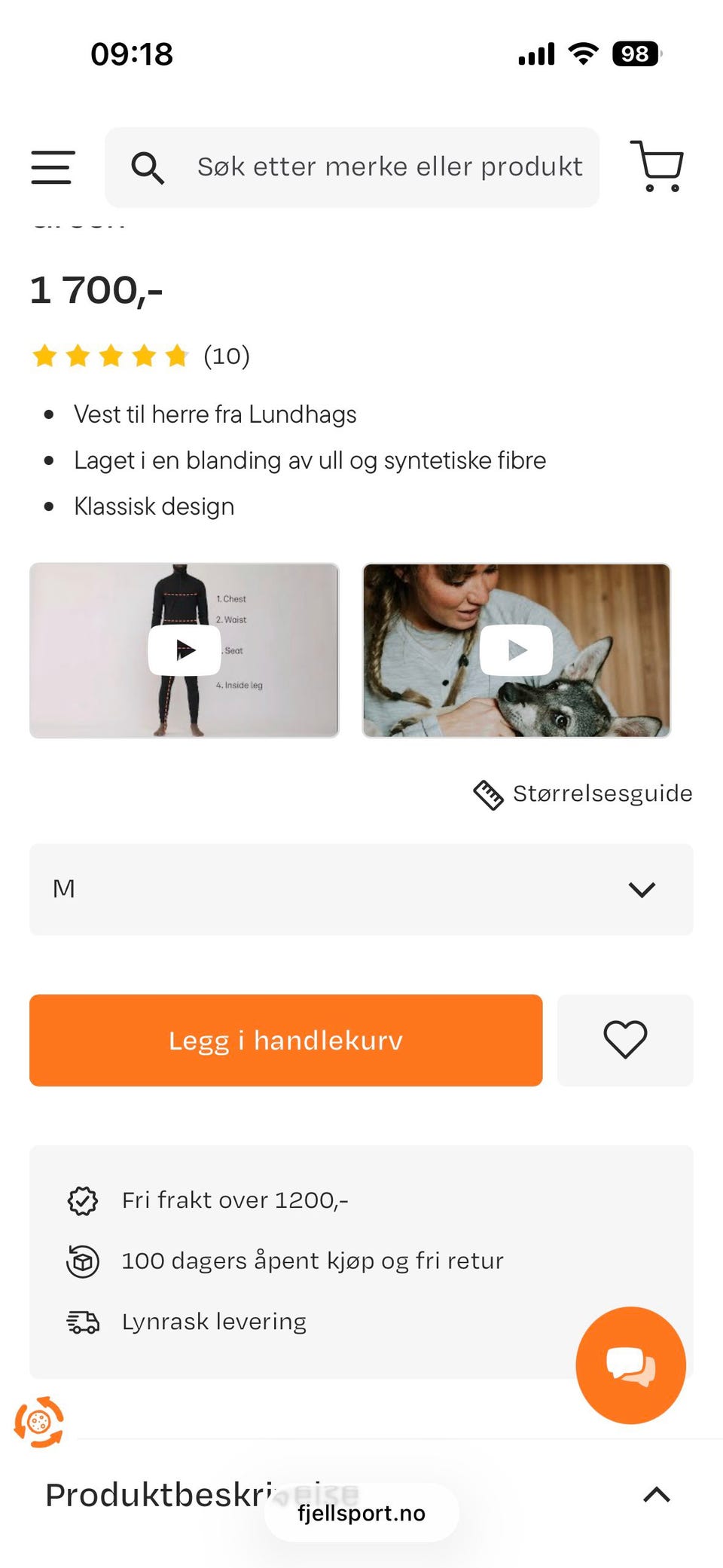Viewport: 723px width, 1568px height.
Task: Open the chat support bubble
Action: pos(630,1365)
